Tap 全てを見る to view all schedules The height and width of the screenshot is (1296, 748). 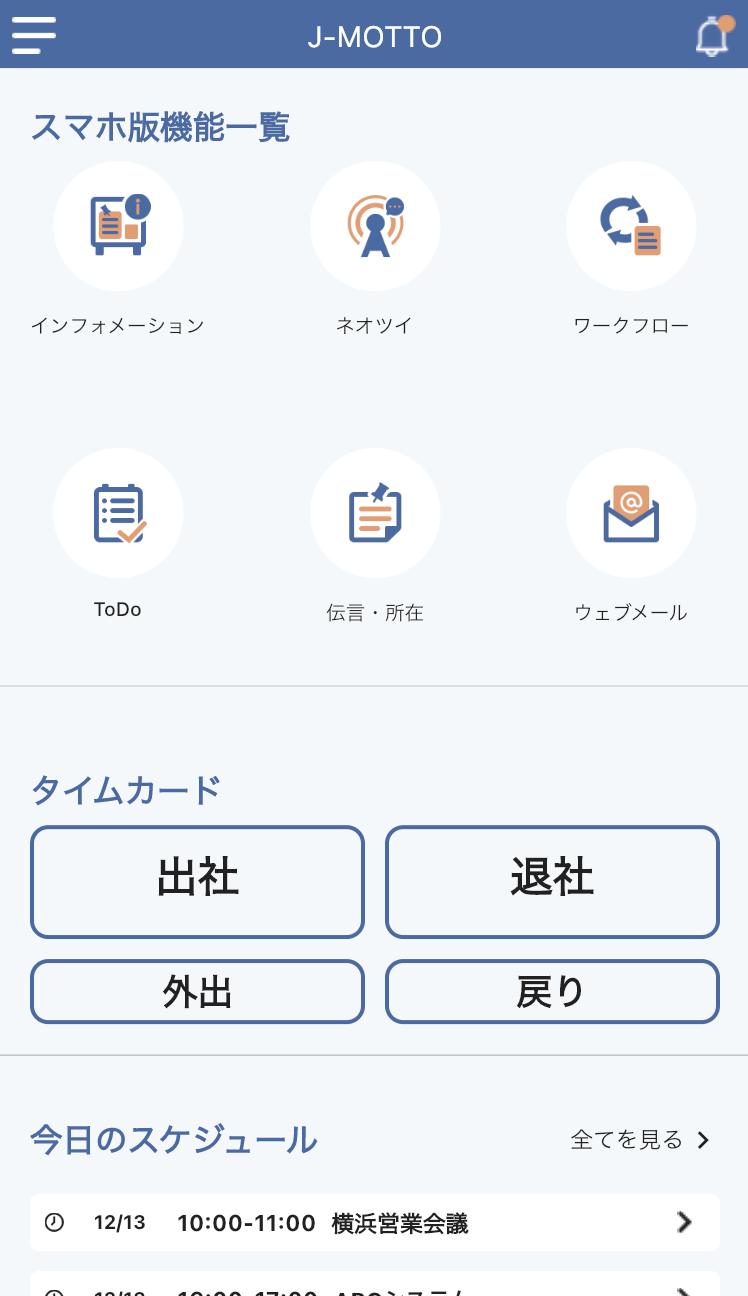point(641,1140)
